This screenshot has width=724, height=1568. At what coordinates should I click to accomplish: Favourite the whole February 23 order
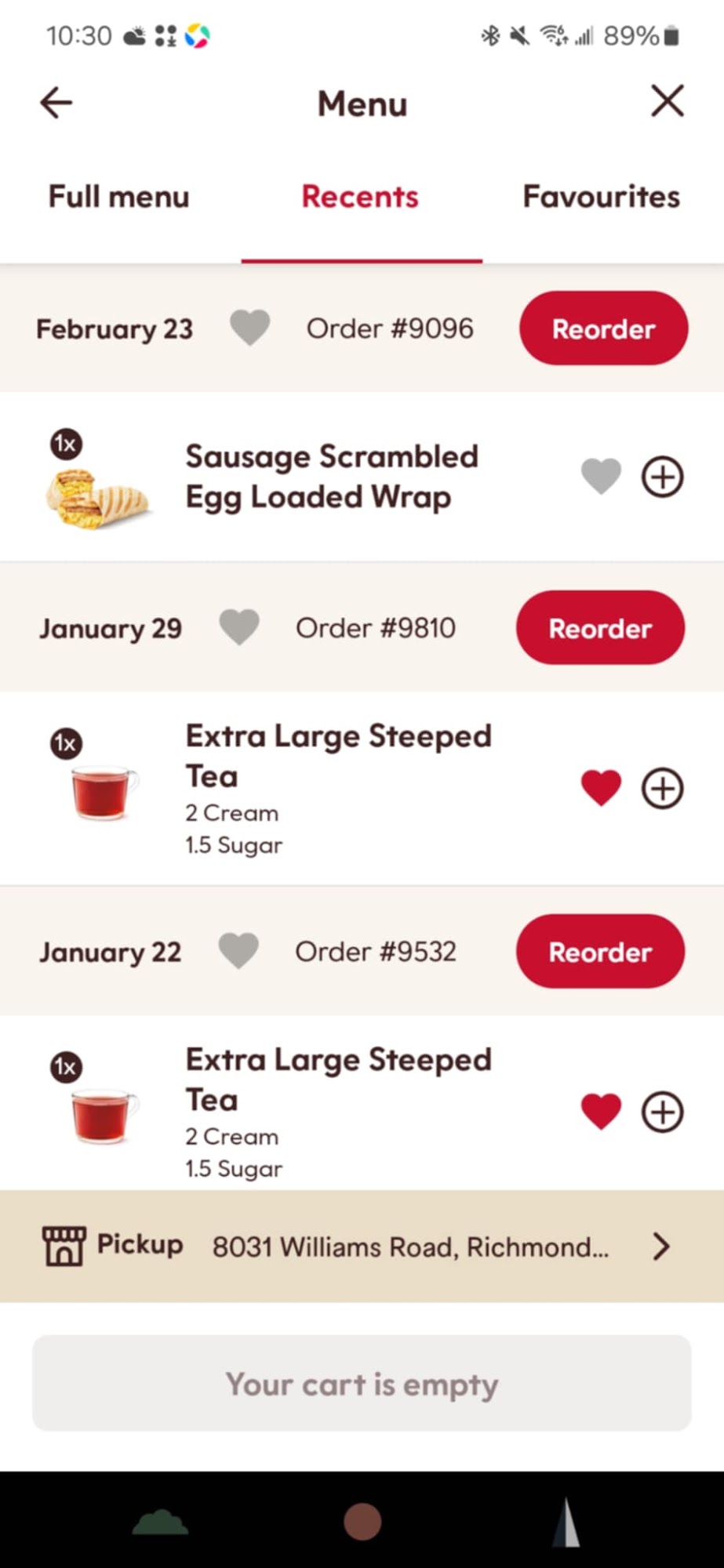tap(250, 327)
